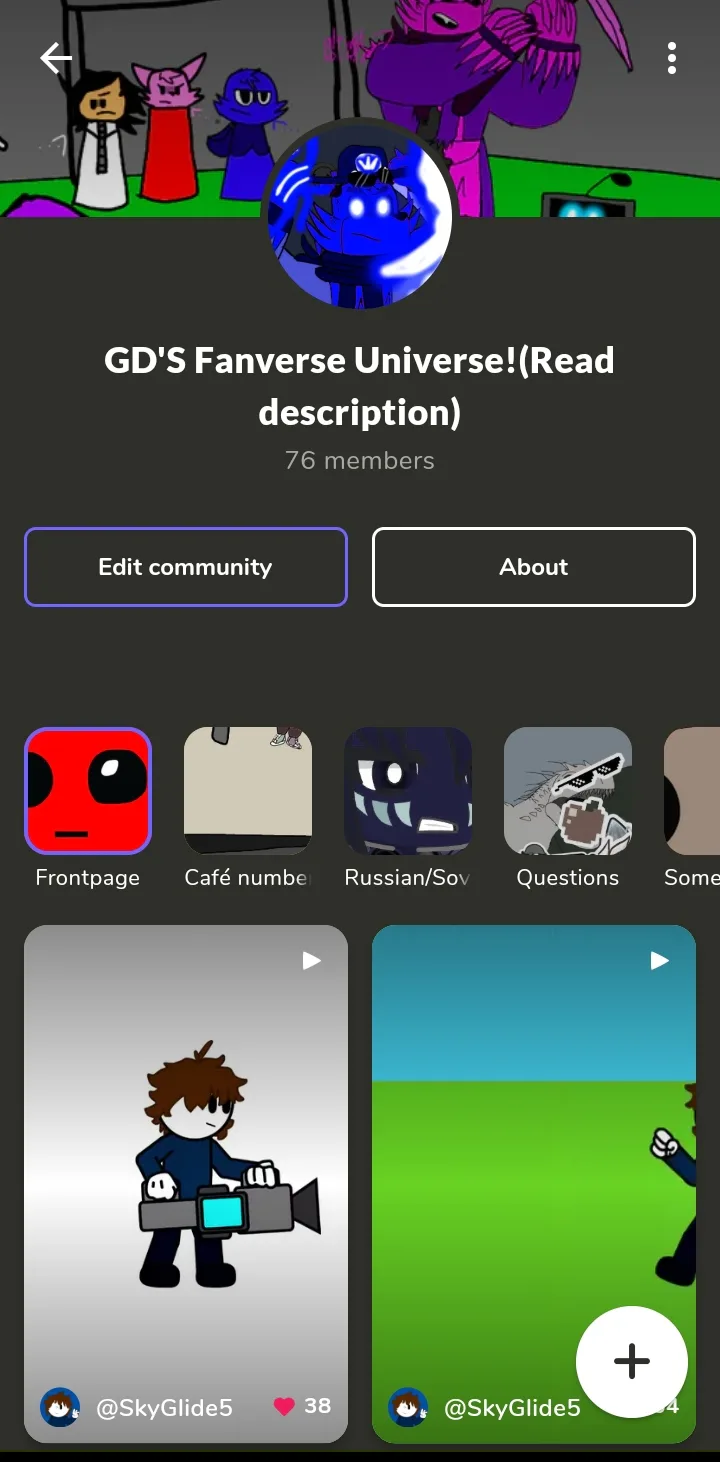
Task: Open the About section
Action: [x=534, y=567]
